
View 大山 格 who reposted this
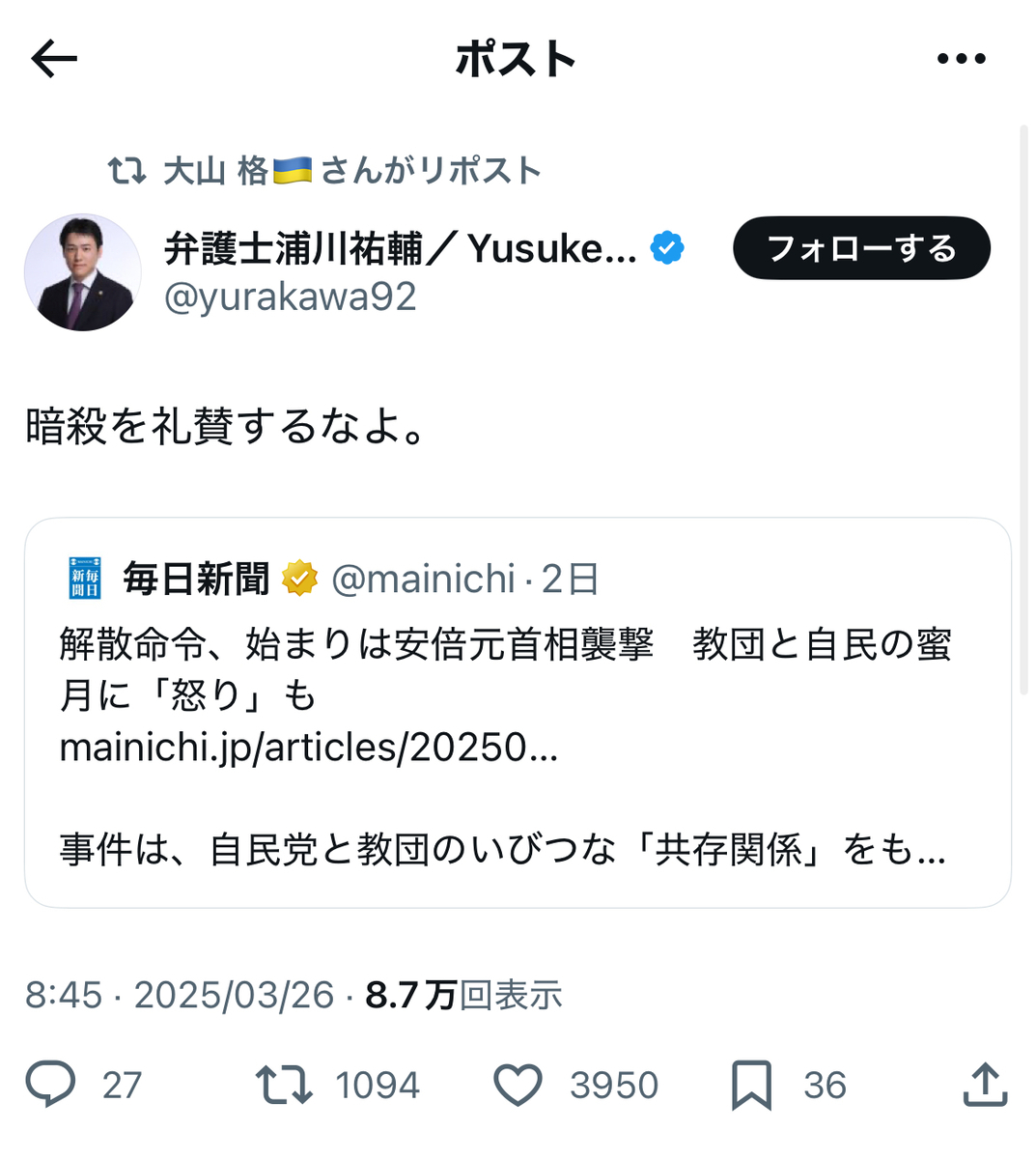pyautogui.click(x=214, y=171)
